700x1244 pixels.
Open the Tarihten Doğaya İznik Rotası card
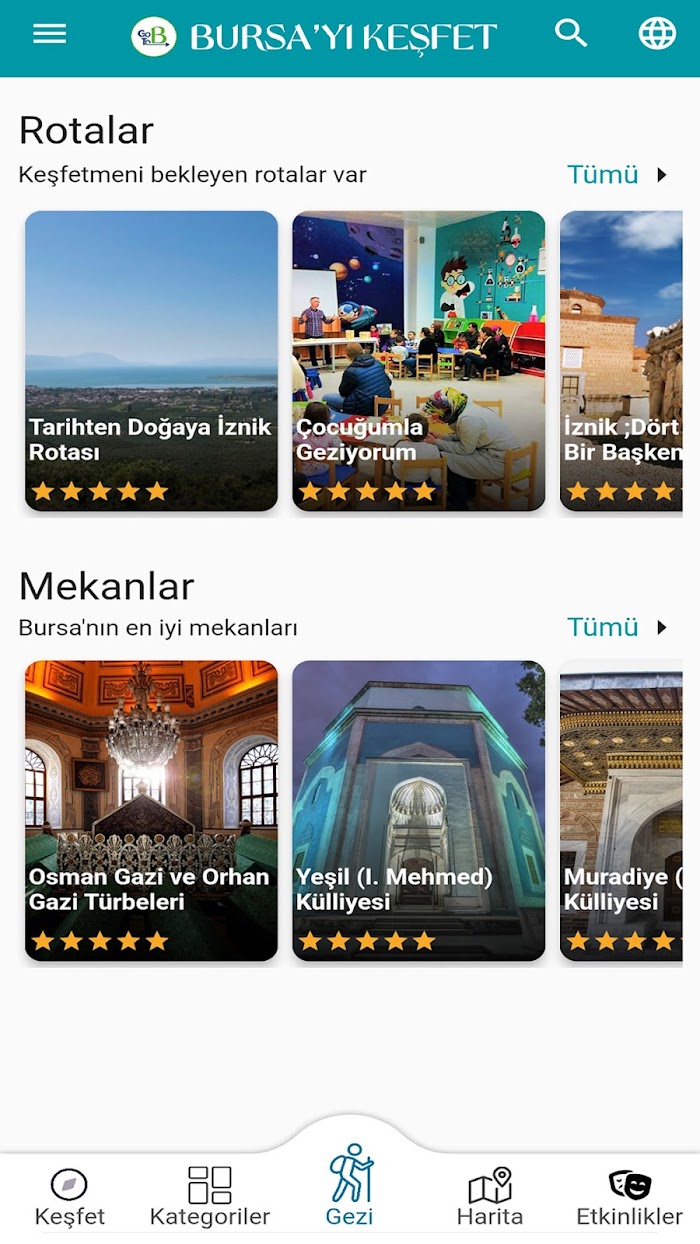coord(151,361)
